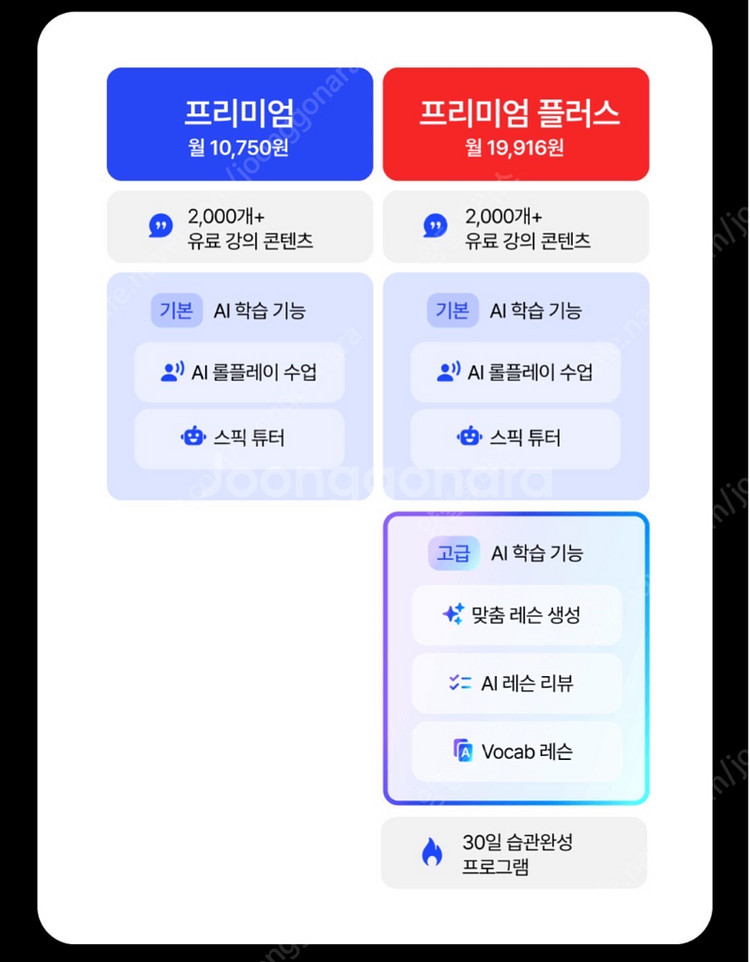
Task: Click the speech bubble icon beside 2,000개+ 콘텐츠
Action: [161, 227]
